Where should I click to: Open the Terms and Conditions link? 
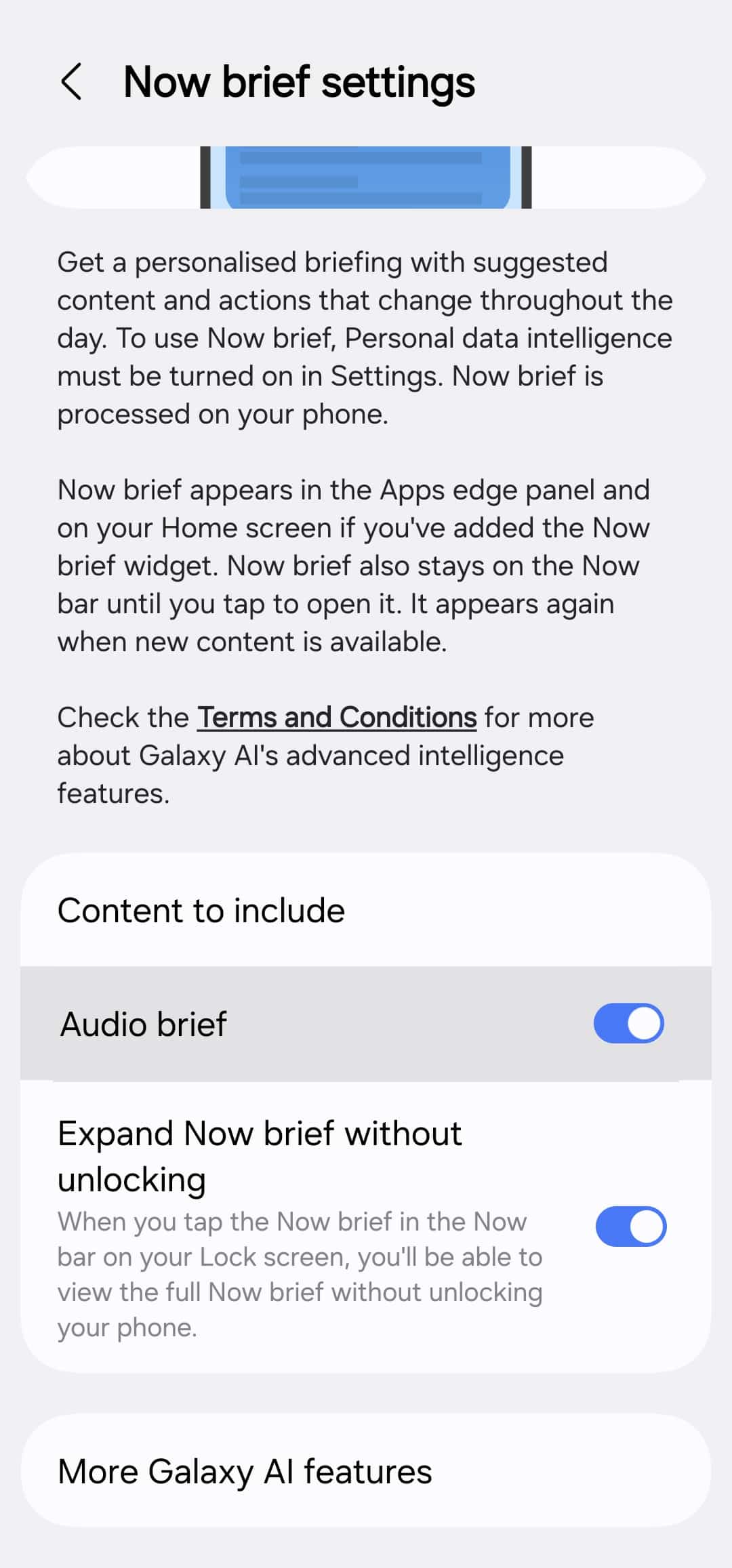click(x=337, y=718)
